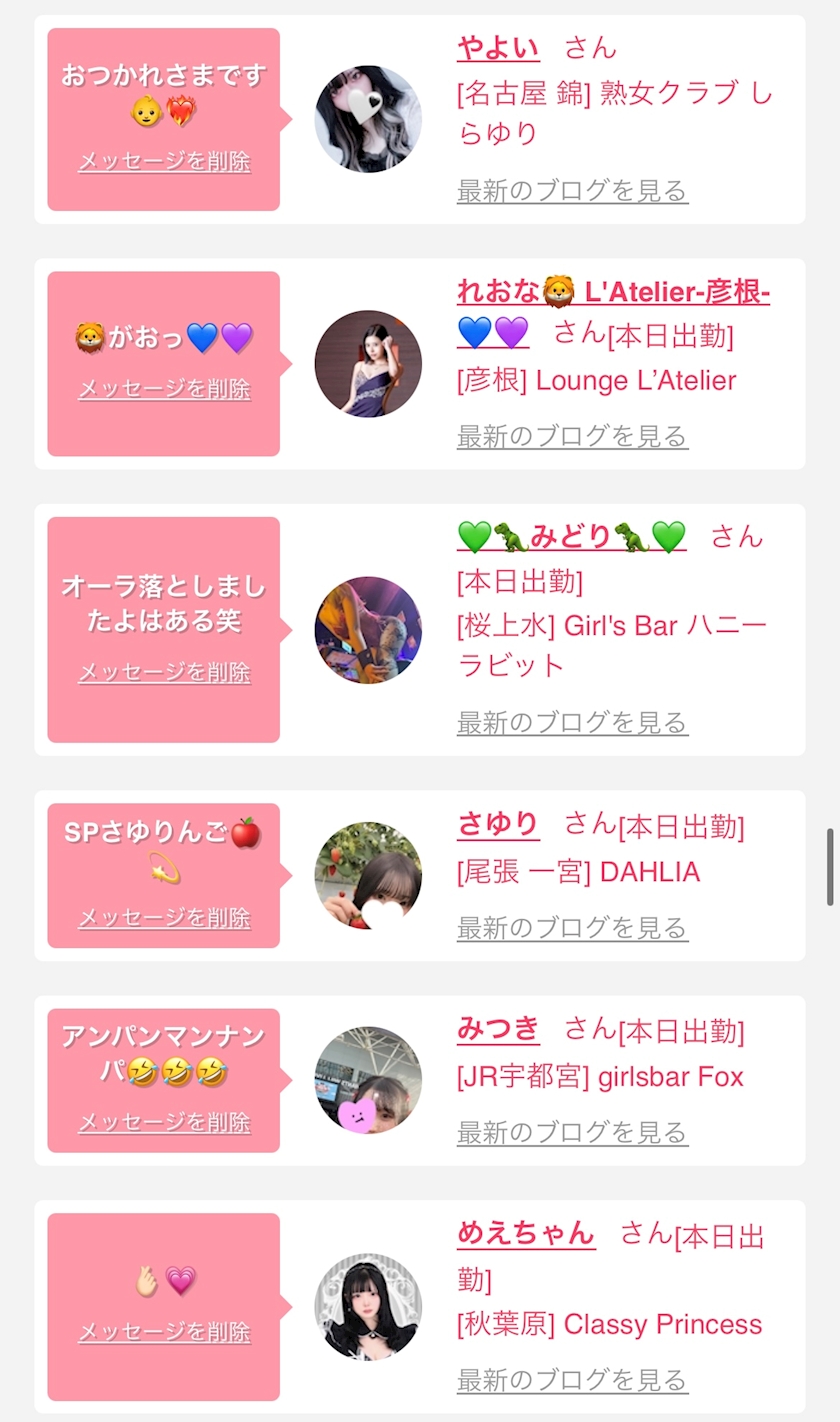View さゆり's latest blog from DAHLIA
This screenshot has width=840, height=1422.
click(x=572, y=928)
